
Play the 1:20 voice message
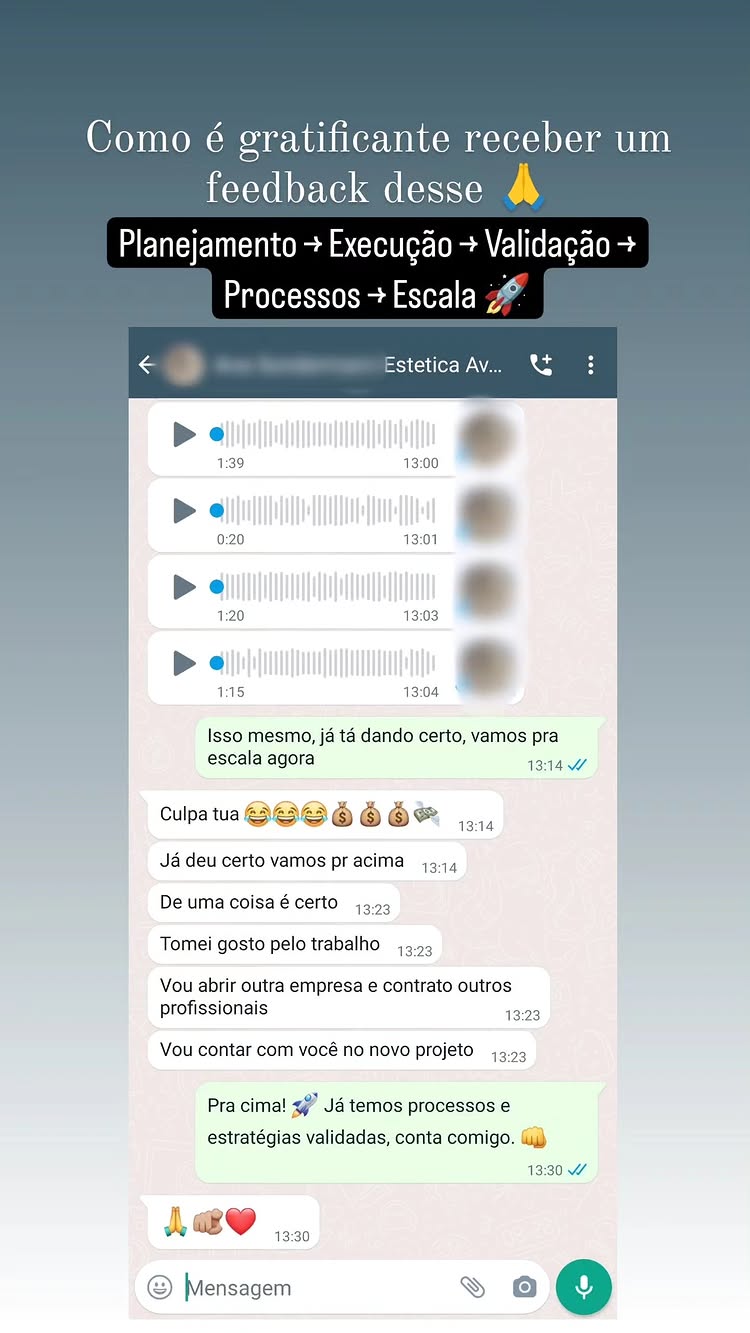point(184,586)
